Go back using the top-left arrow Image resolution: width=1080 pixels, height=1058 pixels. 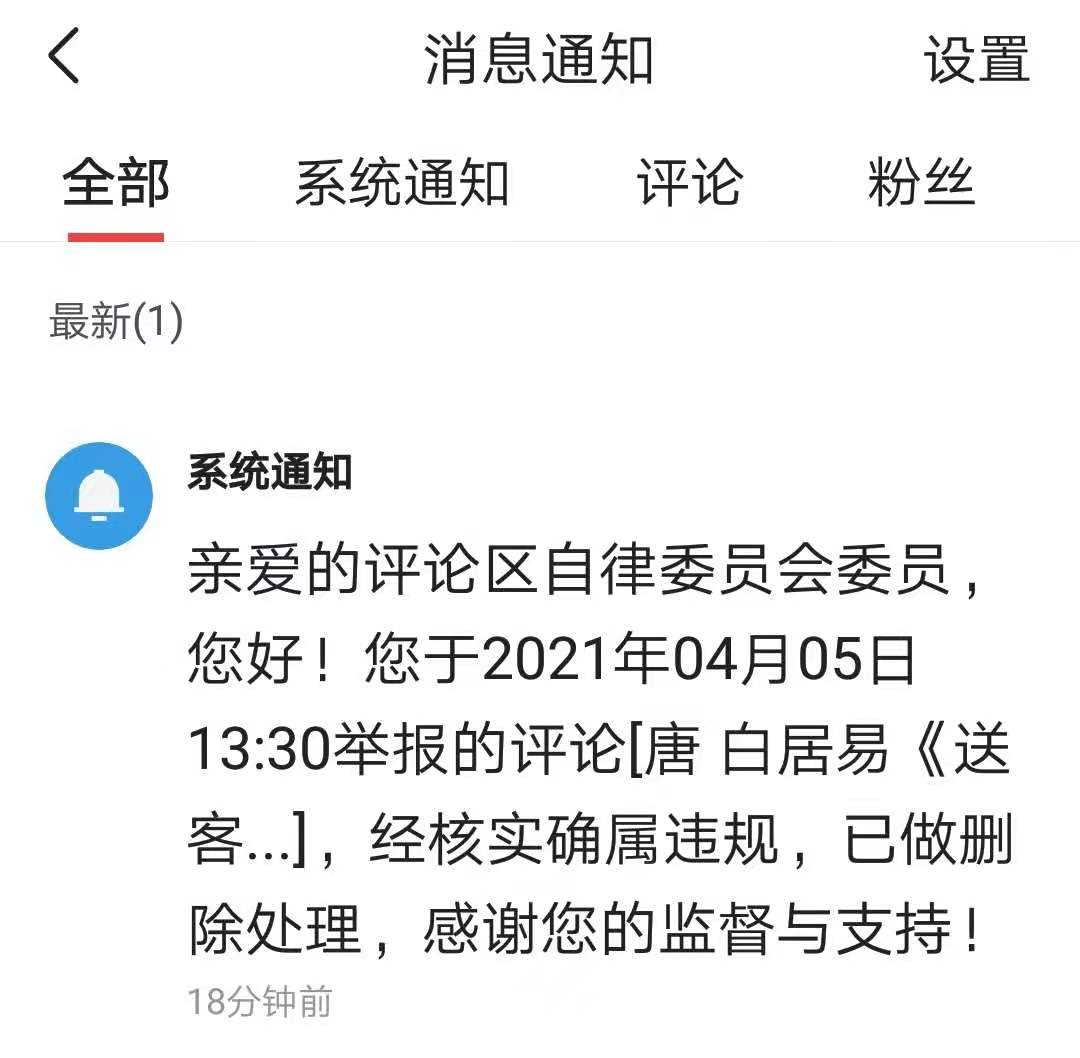(64, 58)
